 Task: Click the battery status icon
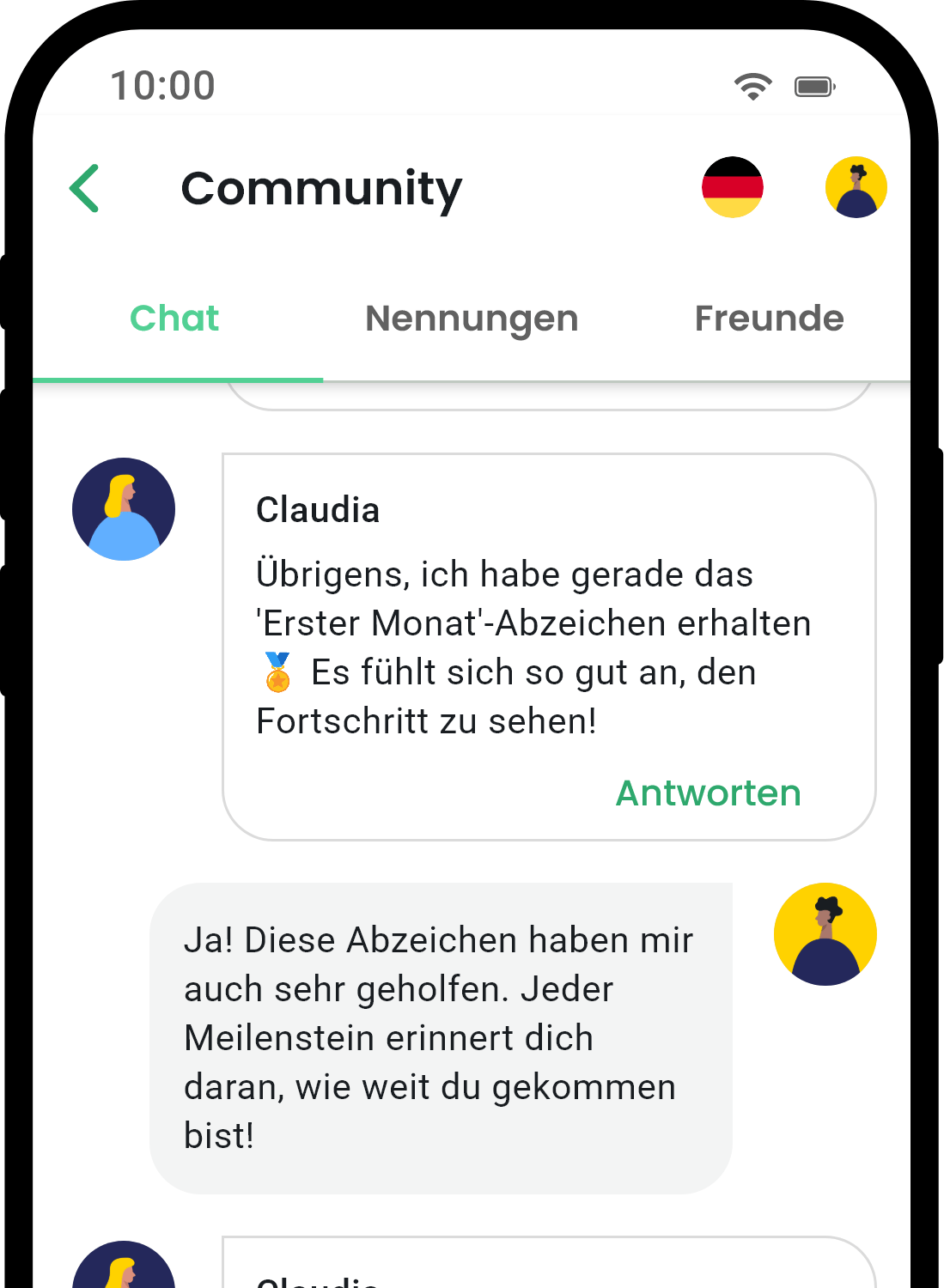pyautogui.click(x=813, y=85)
